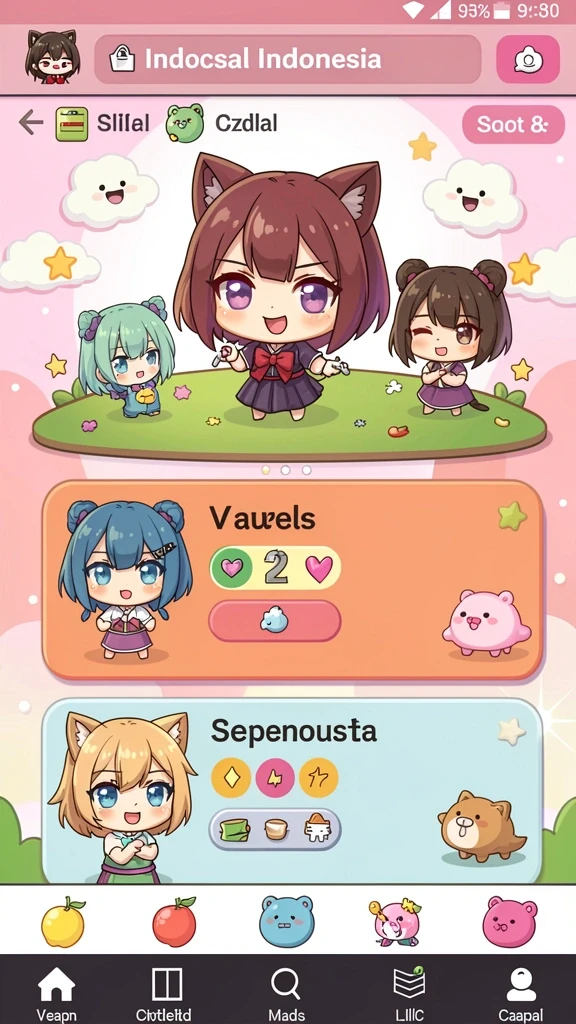
Task: Switch to the Ctvtleltd tab
Action: (163, 992)
